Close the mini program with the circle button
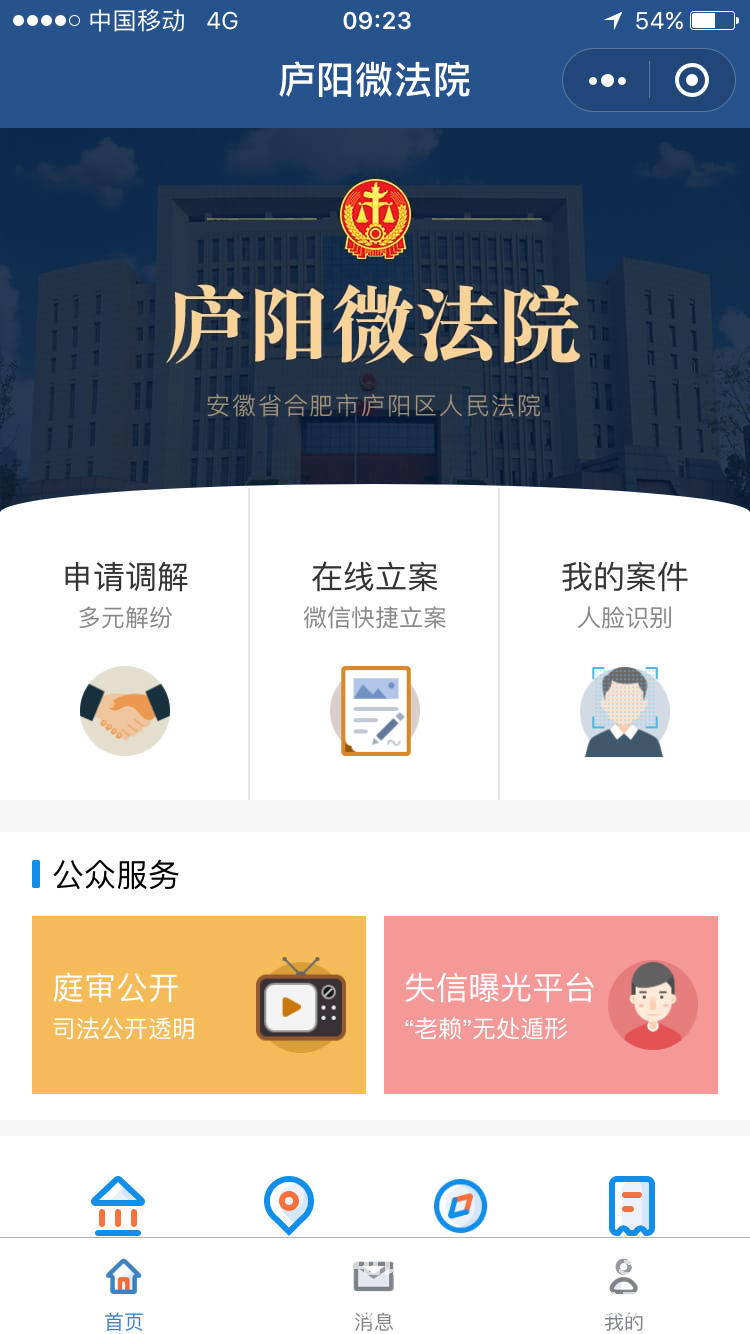Image resolution: width=750 pixels, height=1334 pixels. [692, 80]
